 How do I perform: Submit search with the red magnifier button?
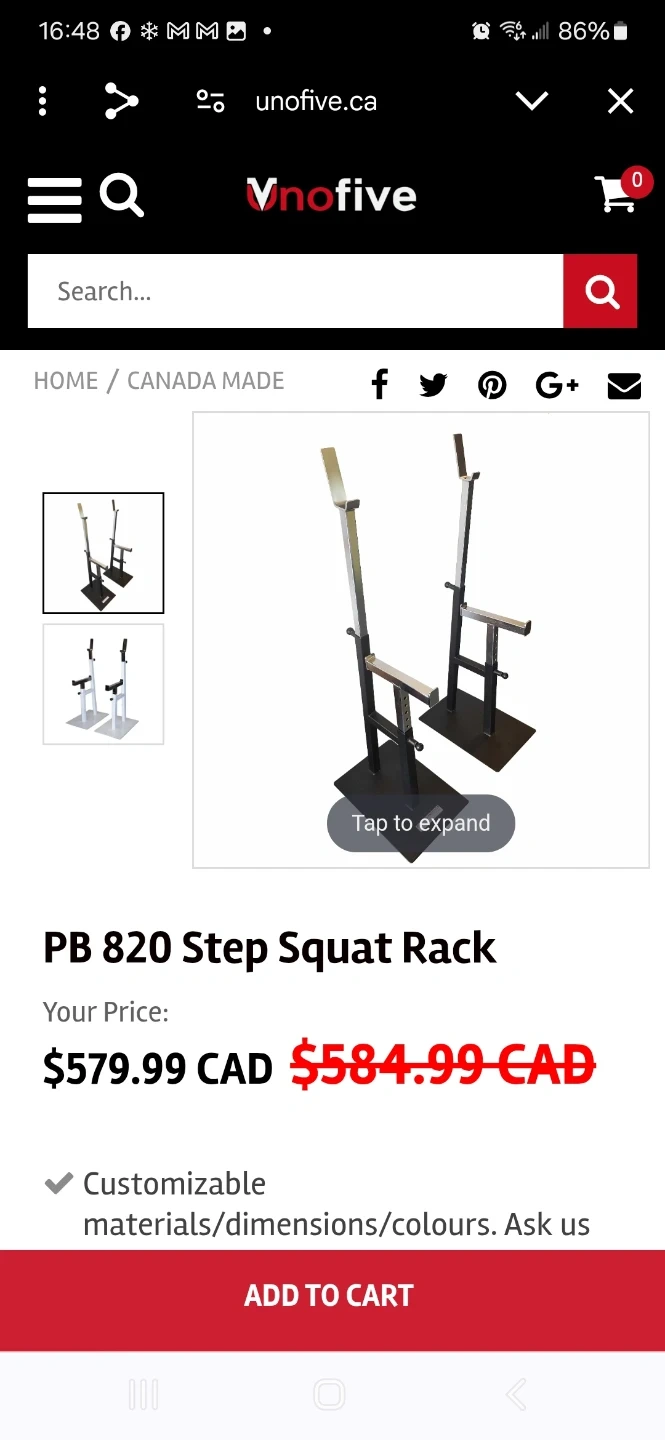click(x=601, y=291)
